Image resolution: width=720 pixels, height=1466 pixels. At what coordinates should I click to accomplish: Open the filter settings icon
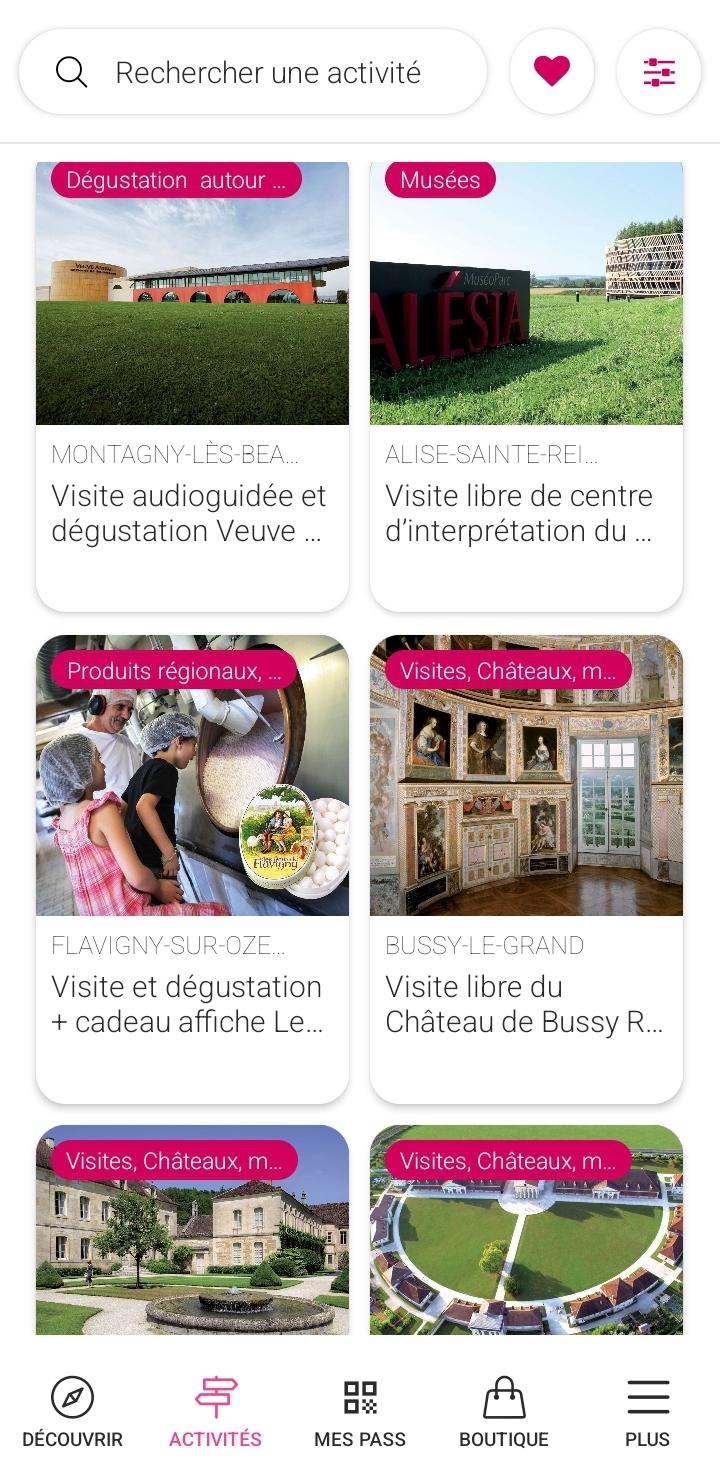pos(659,72)
